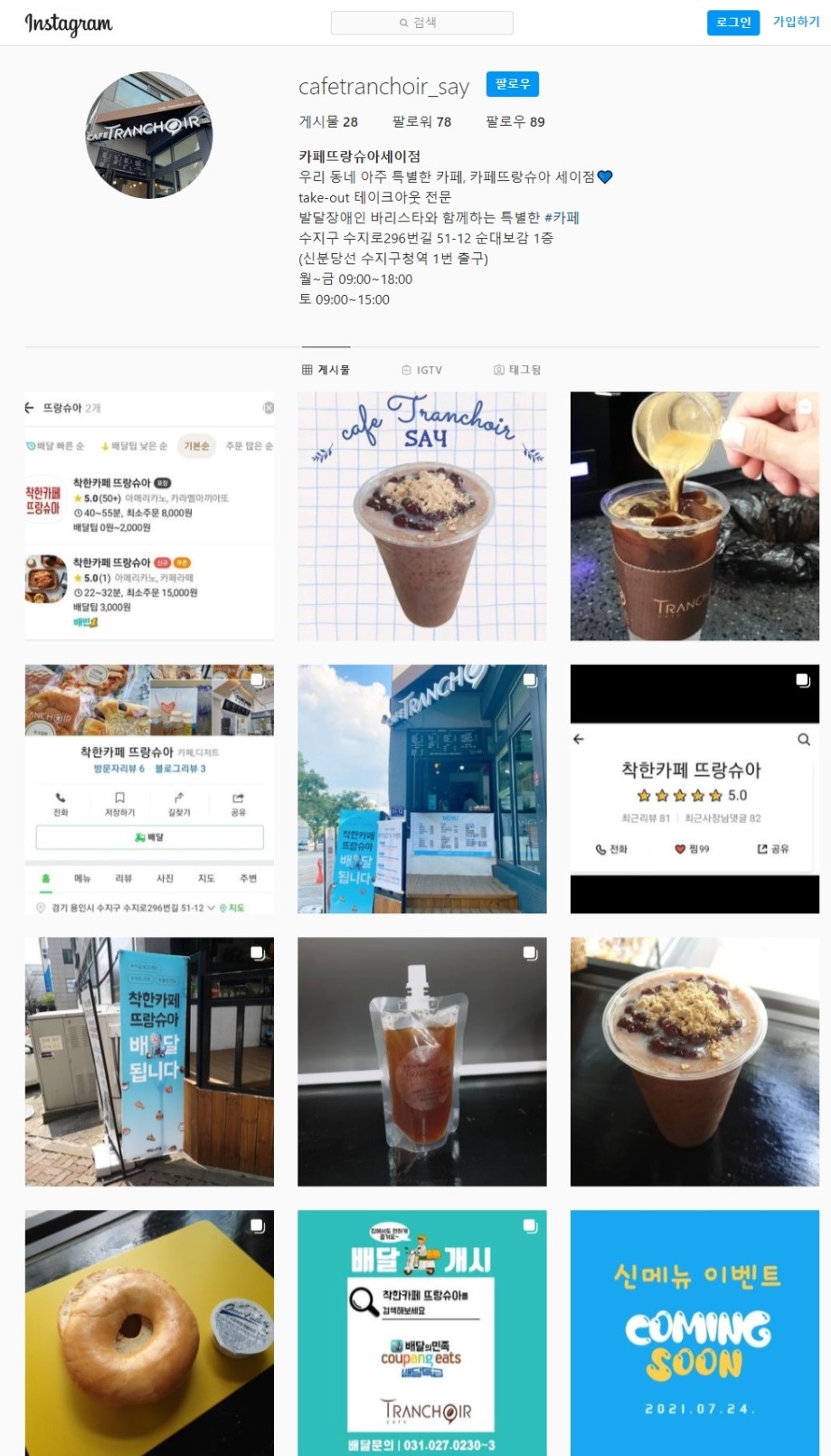Switch to the IGTV tab
The width and height of the screenshot is (831, 1456).
422,370
